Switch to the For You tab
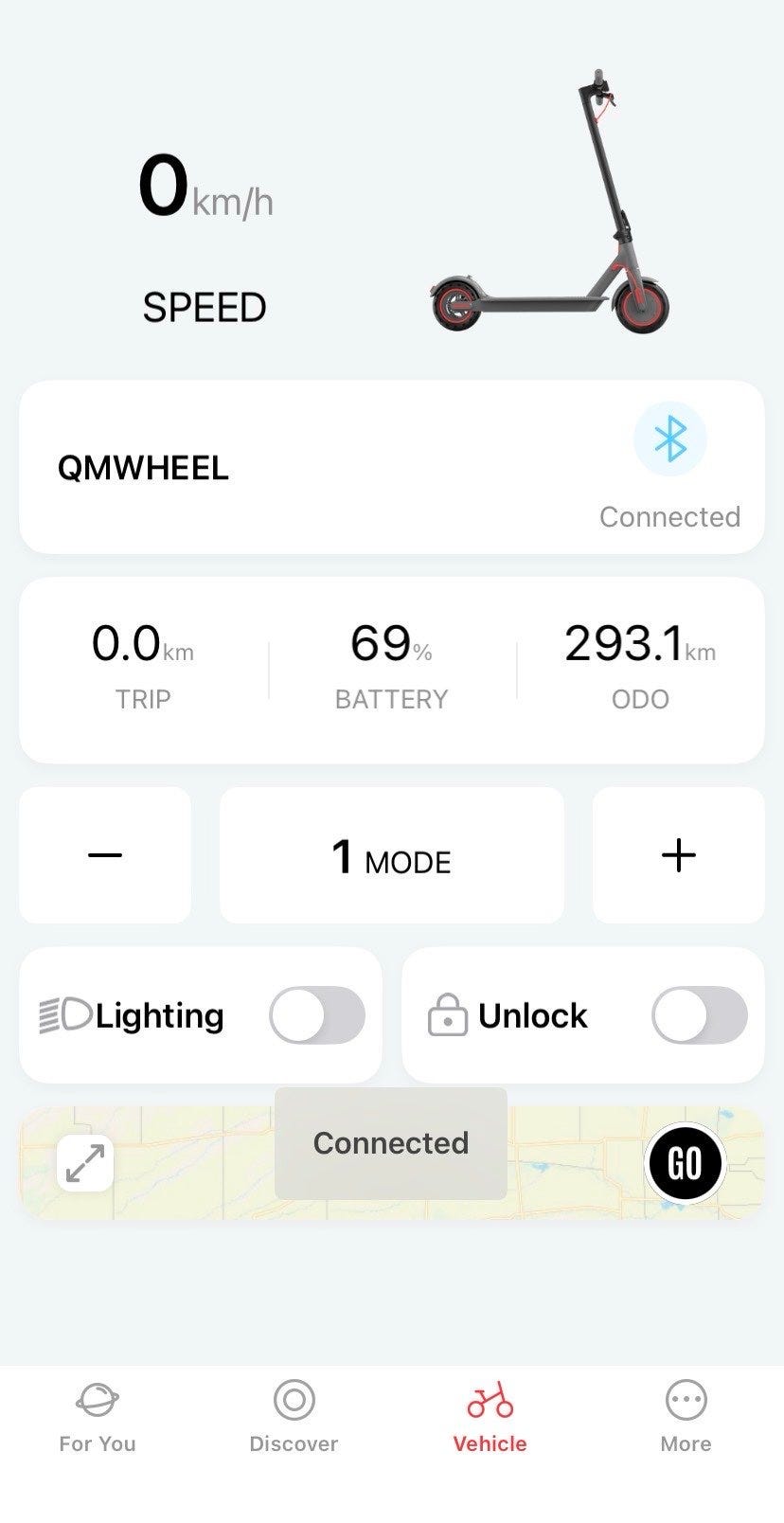 [x=98, y=1417]
